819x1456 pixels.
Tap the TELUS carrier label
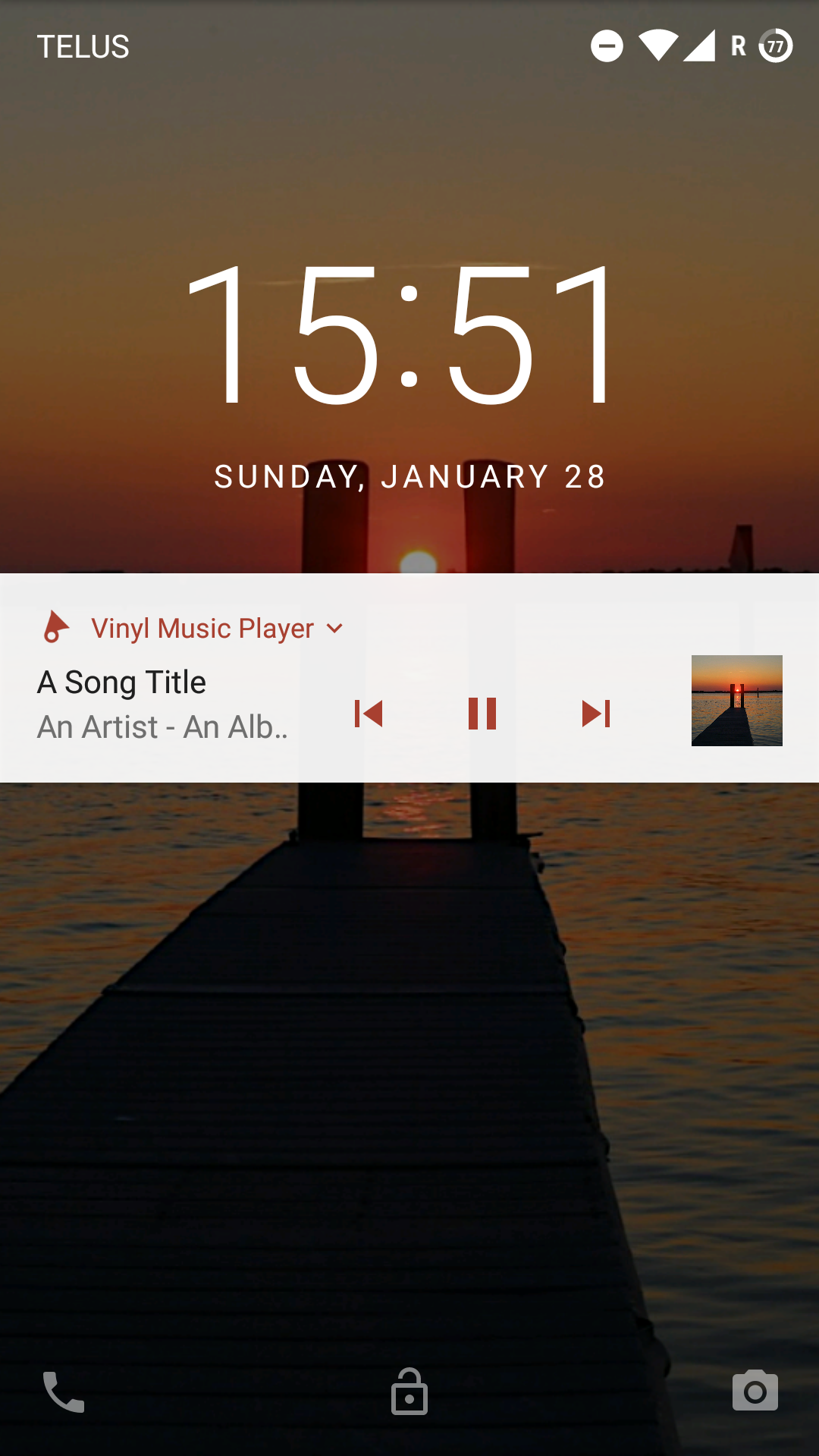[x=83, y=47]
